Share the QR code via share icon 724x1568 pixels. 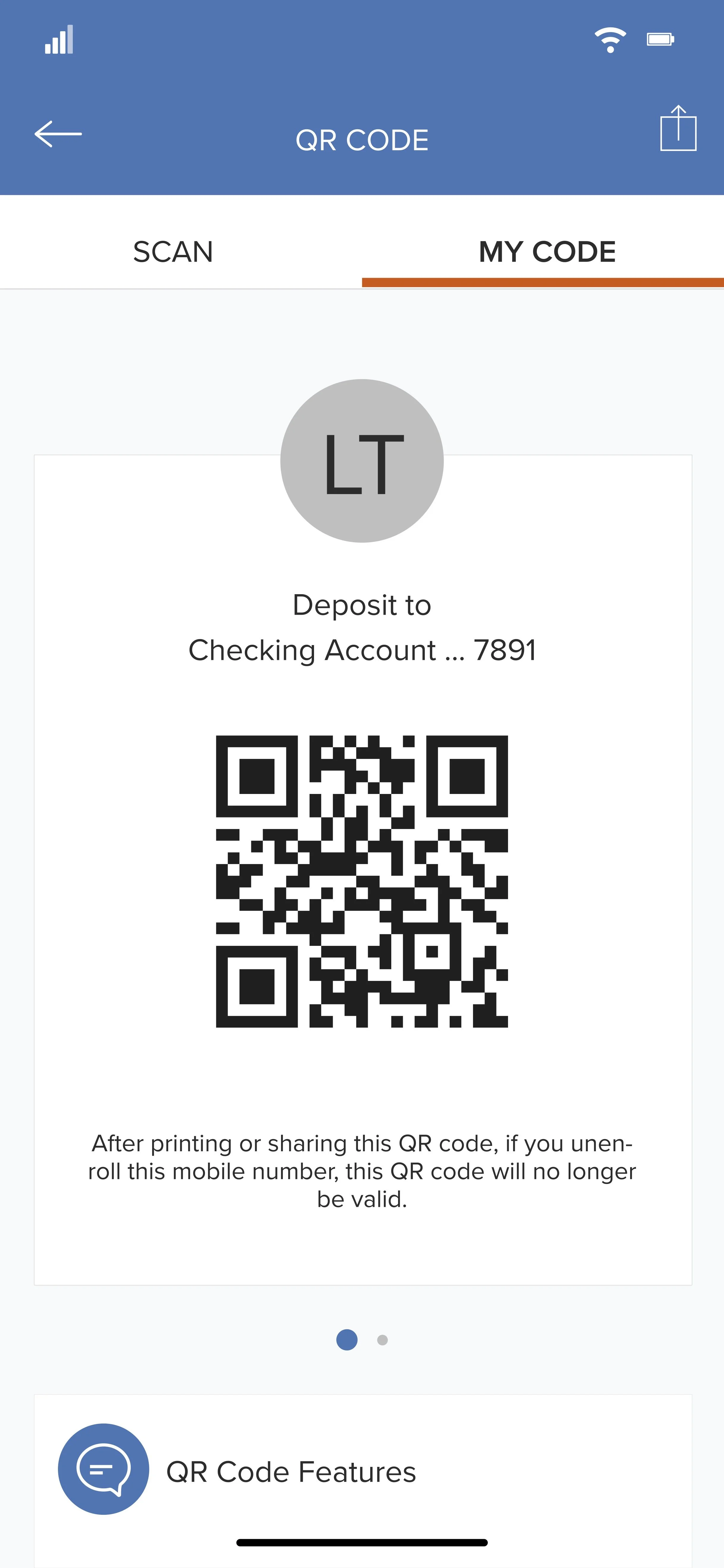click(x=678, y=128)
